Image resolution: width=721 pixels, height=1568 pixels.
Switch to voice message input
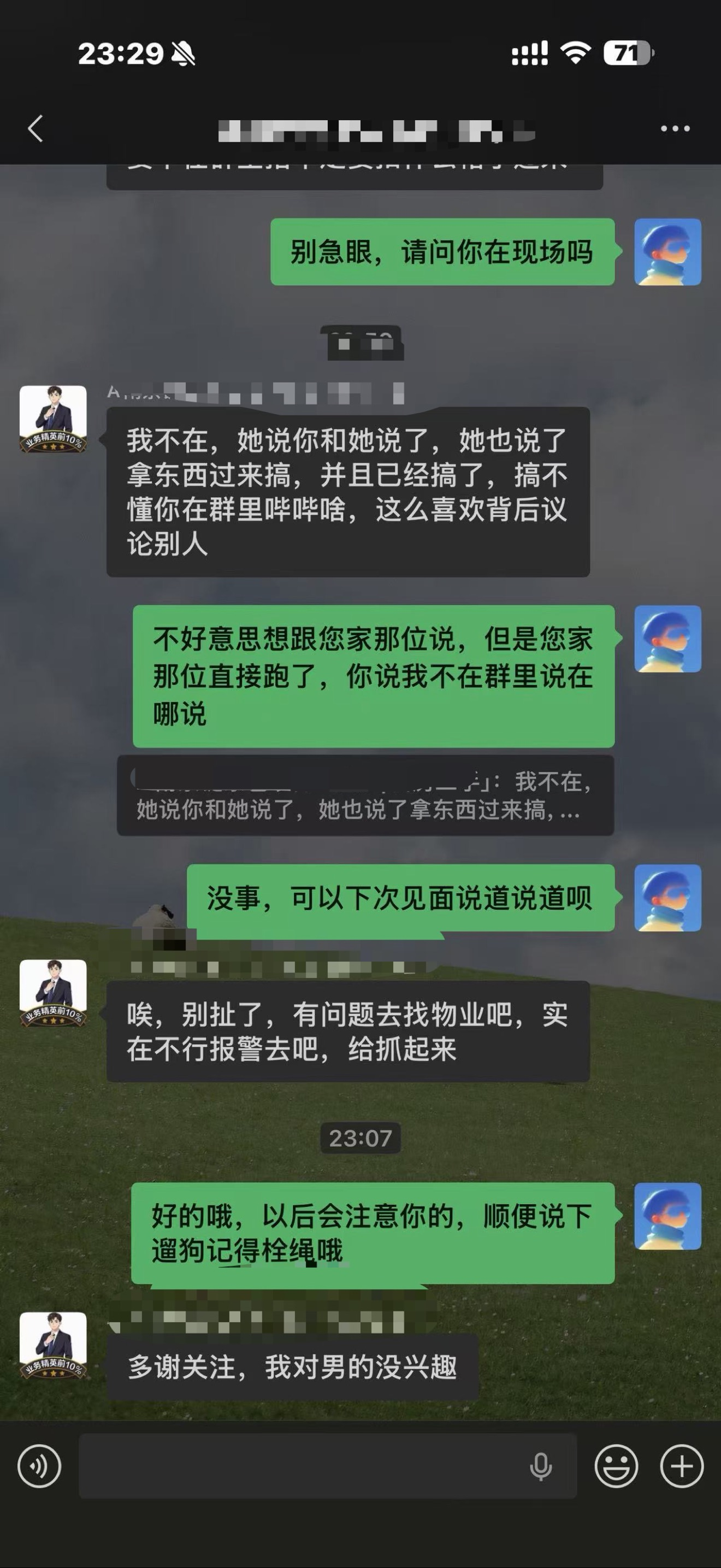pos(39,1466)
